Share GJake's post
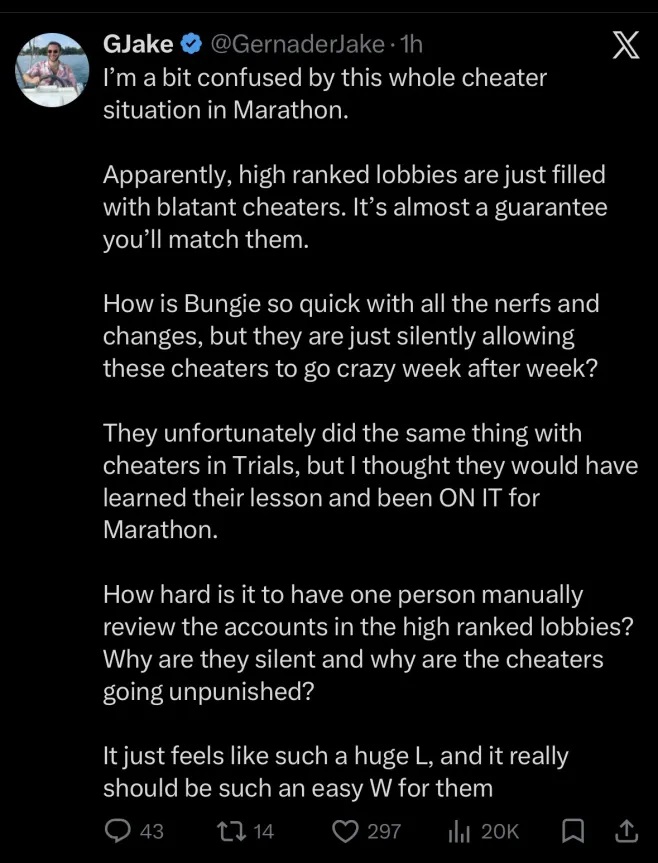658x863 pixels. tap(627, 831)
